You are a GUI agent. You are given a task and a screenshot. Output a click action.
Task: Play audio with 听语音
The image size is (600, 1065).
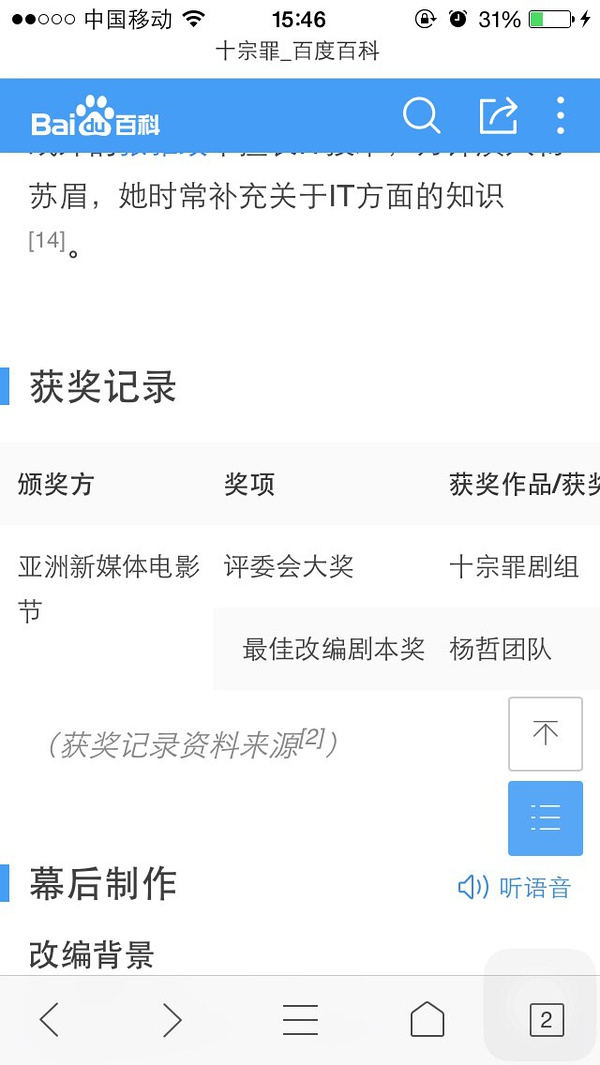(515, 887)
